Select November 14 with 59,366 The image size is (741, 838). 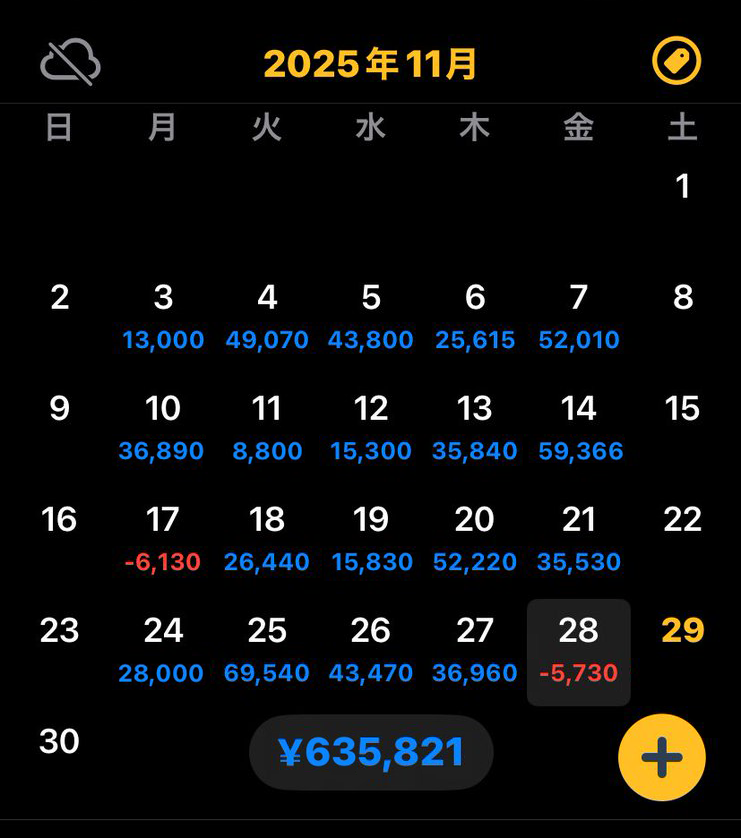point(578,426)
